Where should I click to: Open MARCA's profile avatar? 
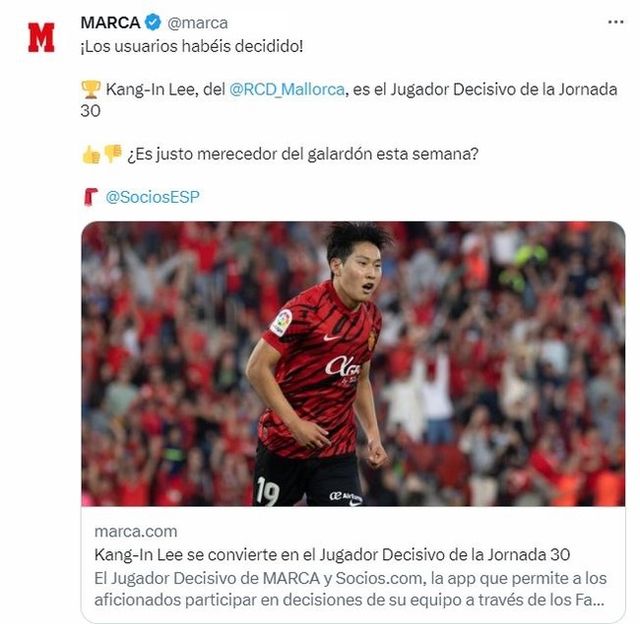click(41, 36)
